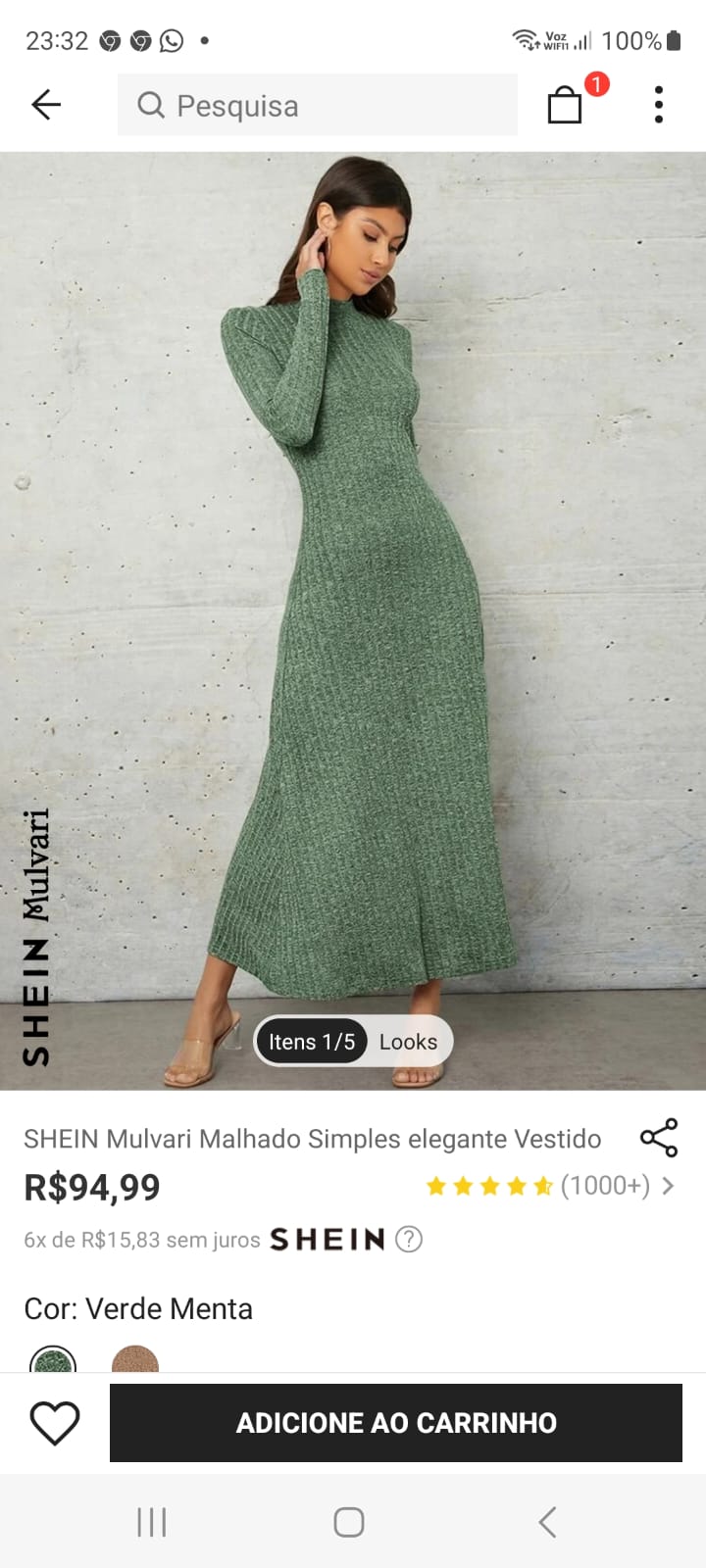Share this dress product

659,1138
